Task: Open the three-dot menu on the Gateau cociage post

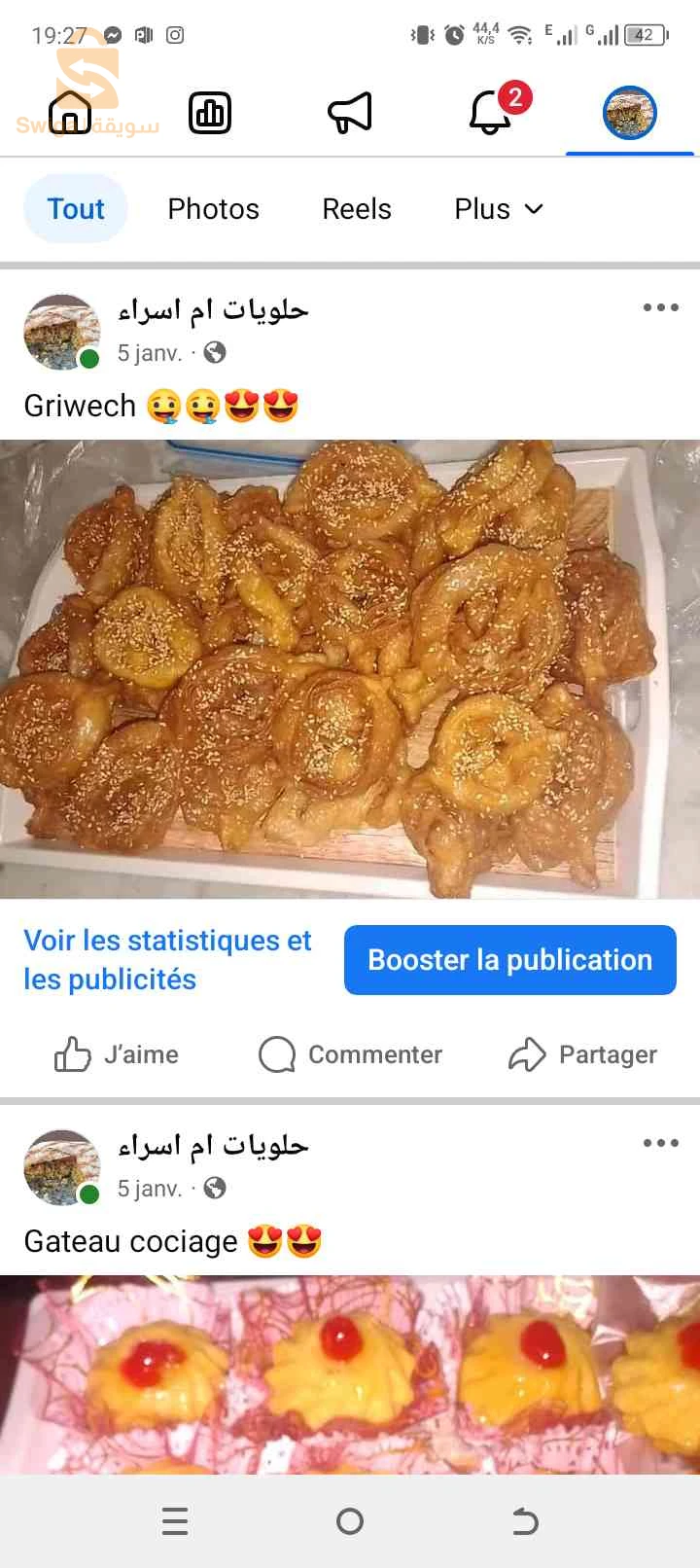Action: tap(660, 1143)
